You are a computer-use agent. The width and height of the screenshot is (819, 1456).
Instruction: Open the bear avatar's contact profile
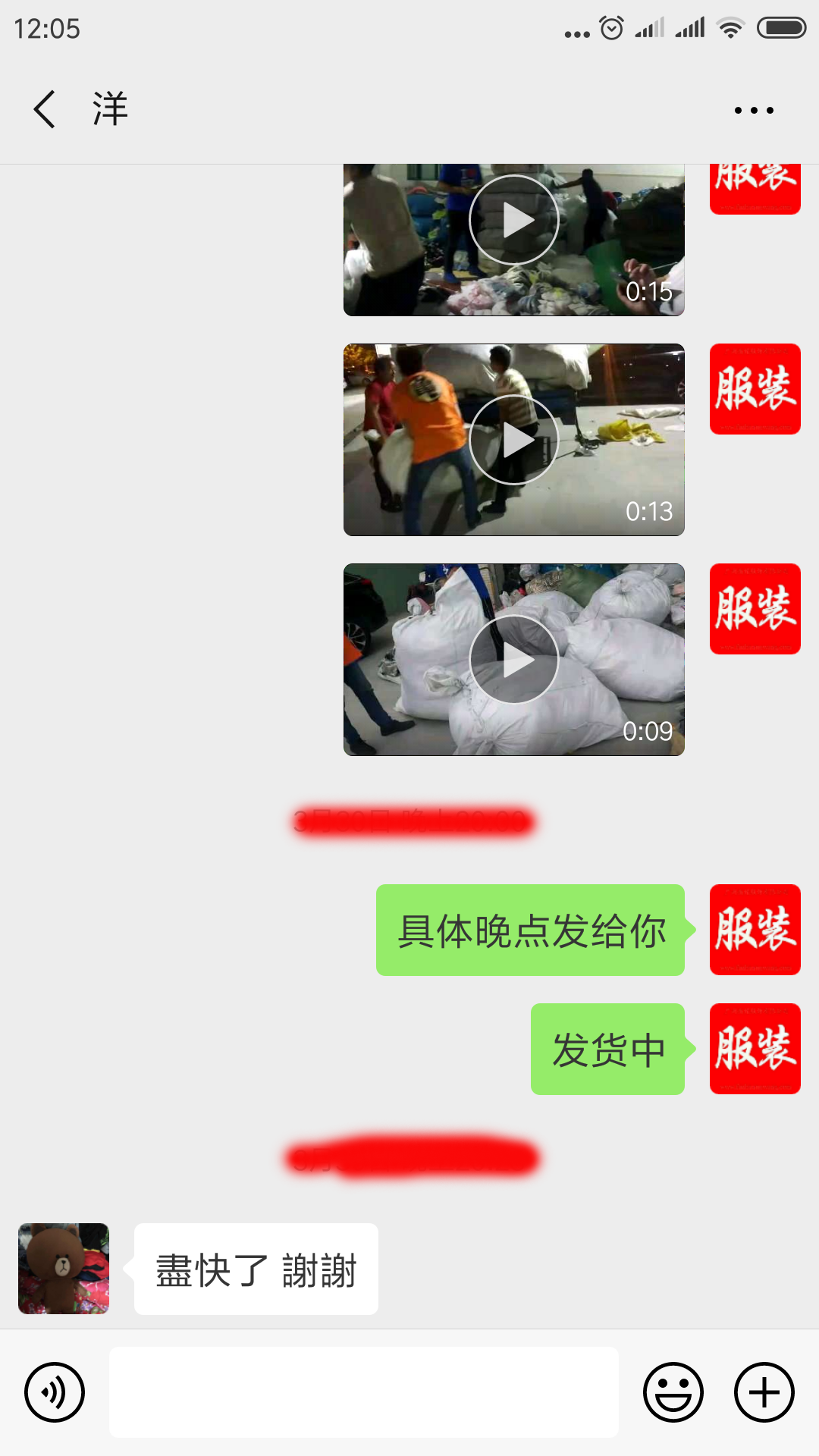(x=64, y=1269)
